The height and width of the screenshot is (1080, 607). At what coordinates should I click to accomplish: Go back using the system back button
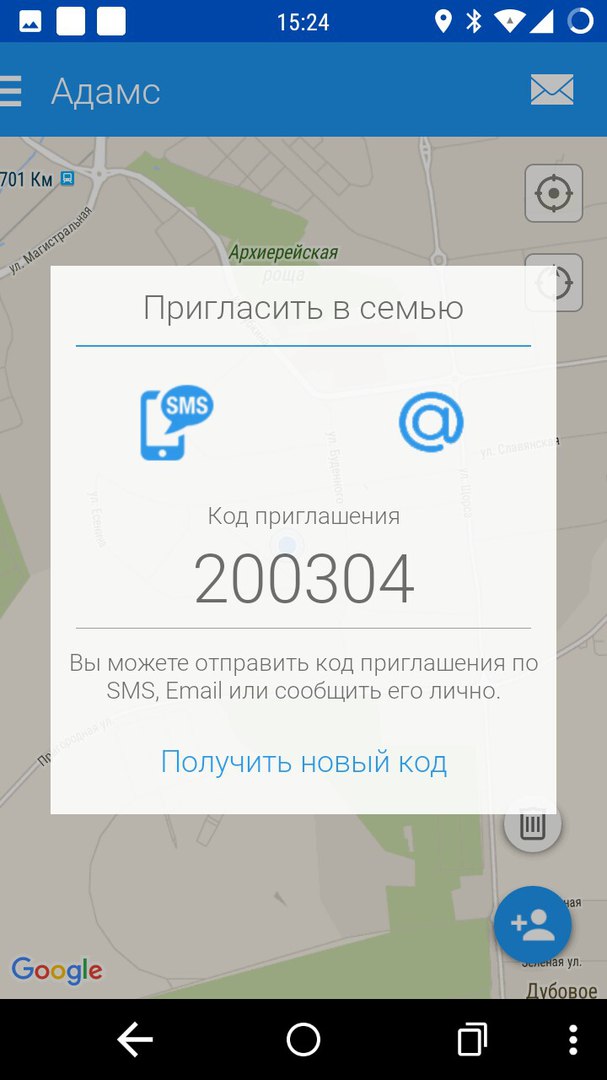point(135,1040)
